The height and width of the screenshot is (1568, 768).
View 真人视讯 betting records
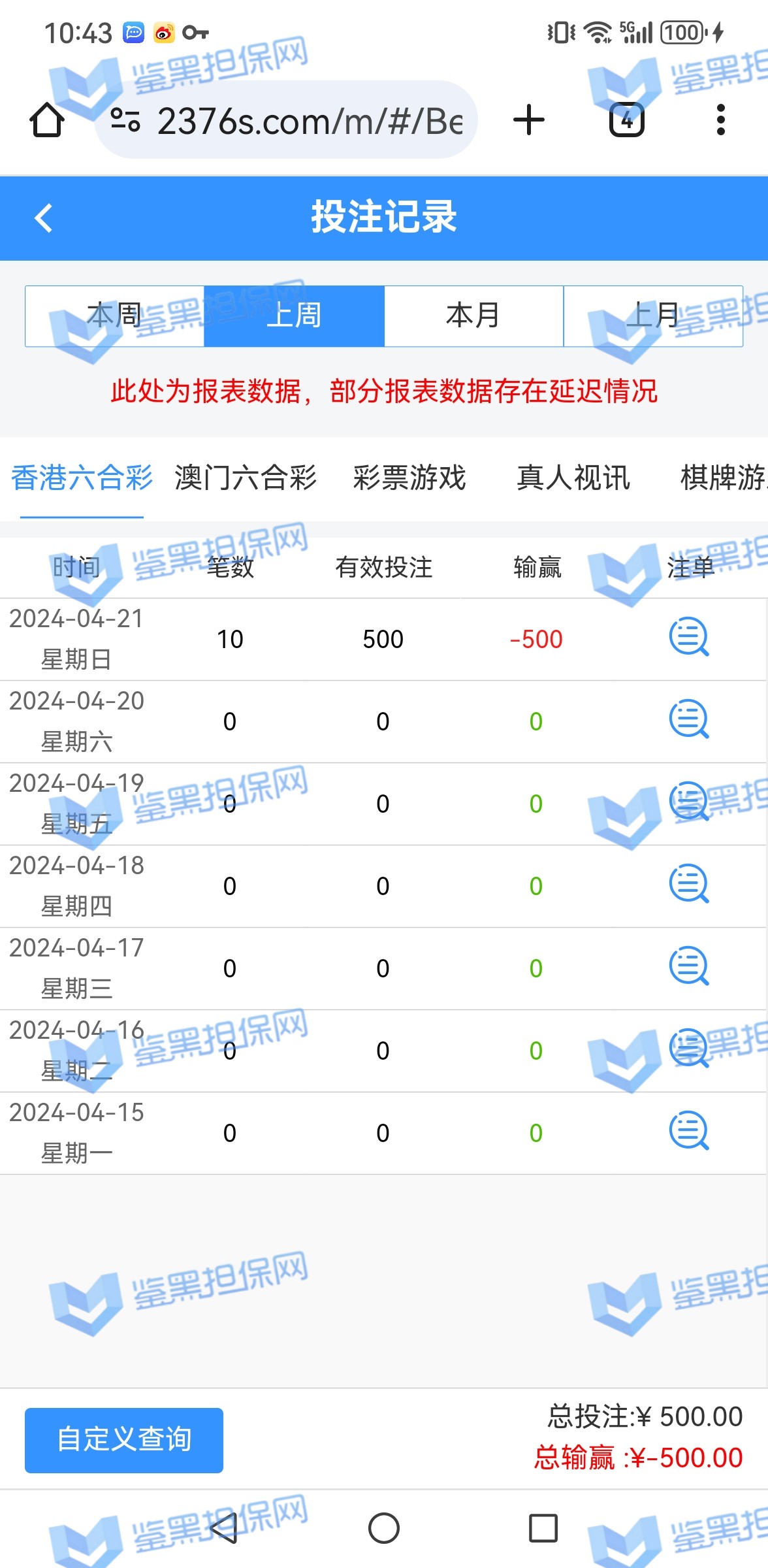pyautogui.click(x=573, y=478)
